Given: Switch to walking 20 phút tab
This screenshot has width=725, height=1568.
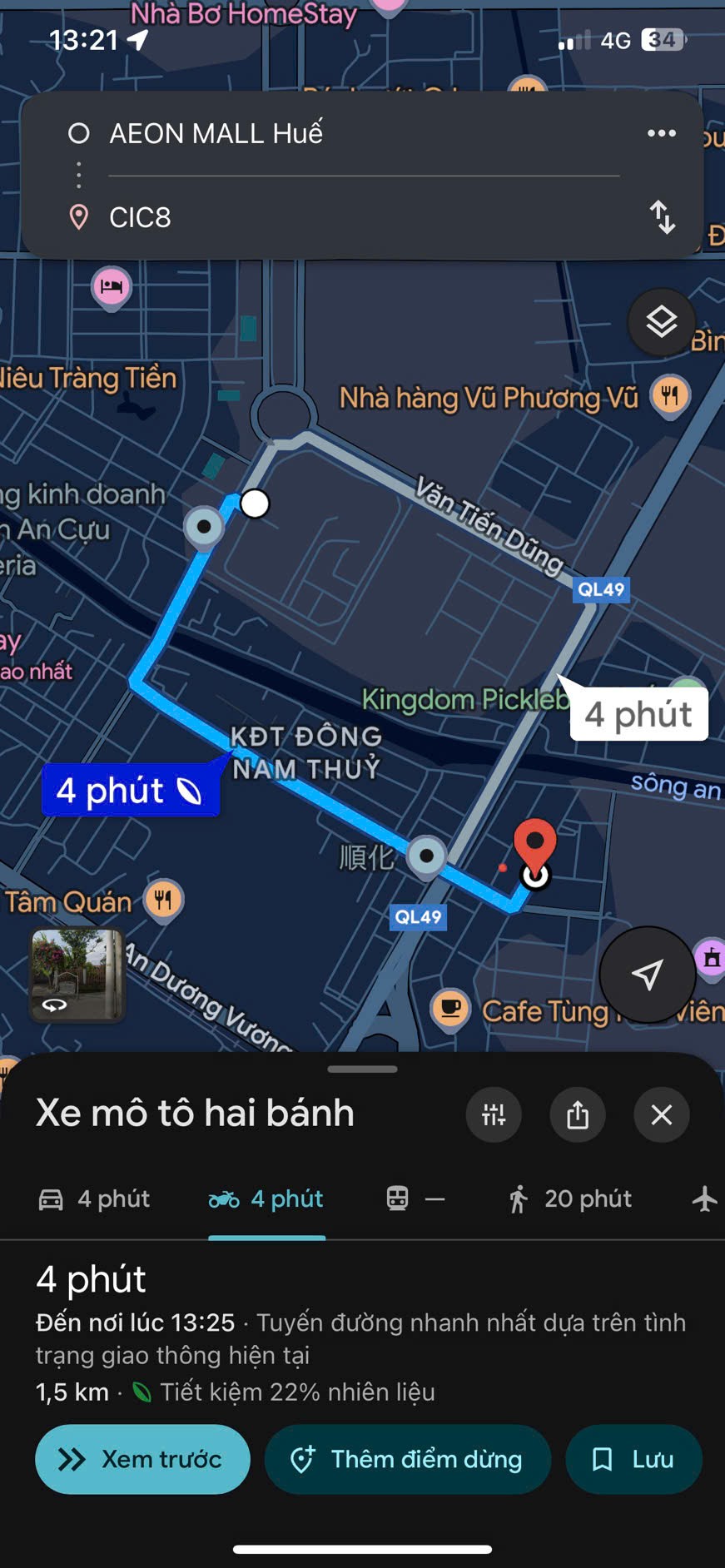Looking at the screenshot, I should point(570,1198).
